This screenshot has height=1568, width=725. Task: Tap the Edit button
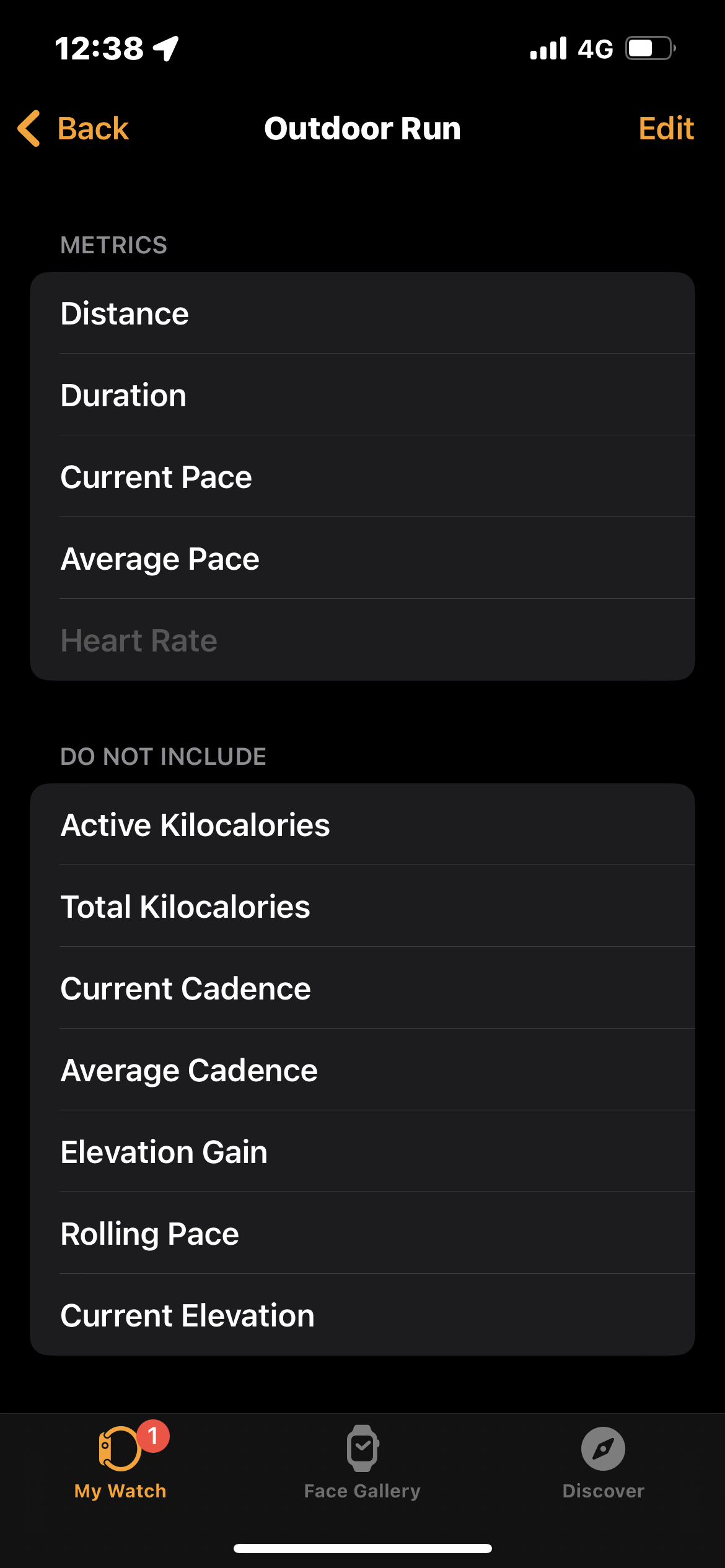[666, 128]
